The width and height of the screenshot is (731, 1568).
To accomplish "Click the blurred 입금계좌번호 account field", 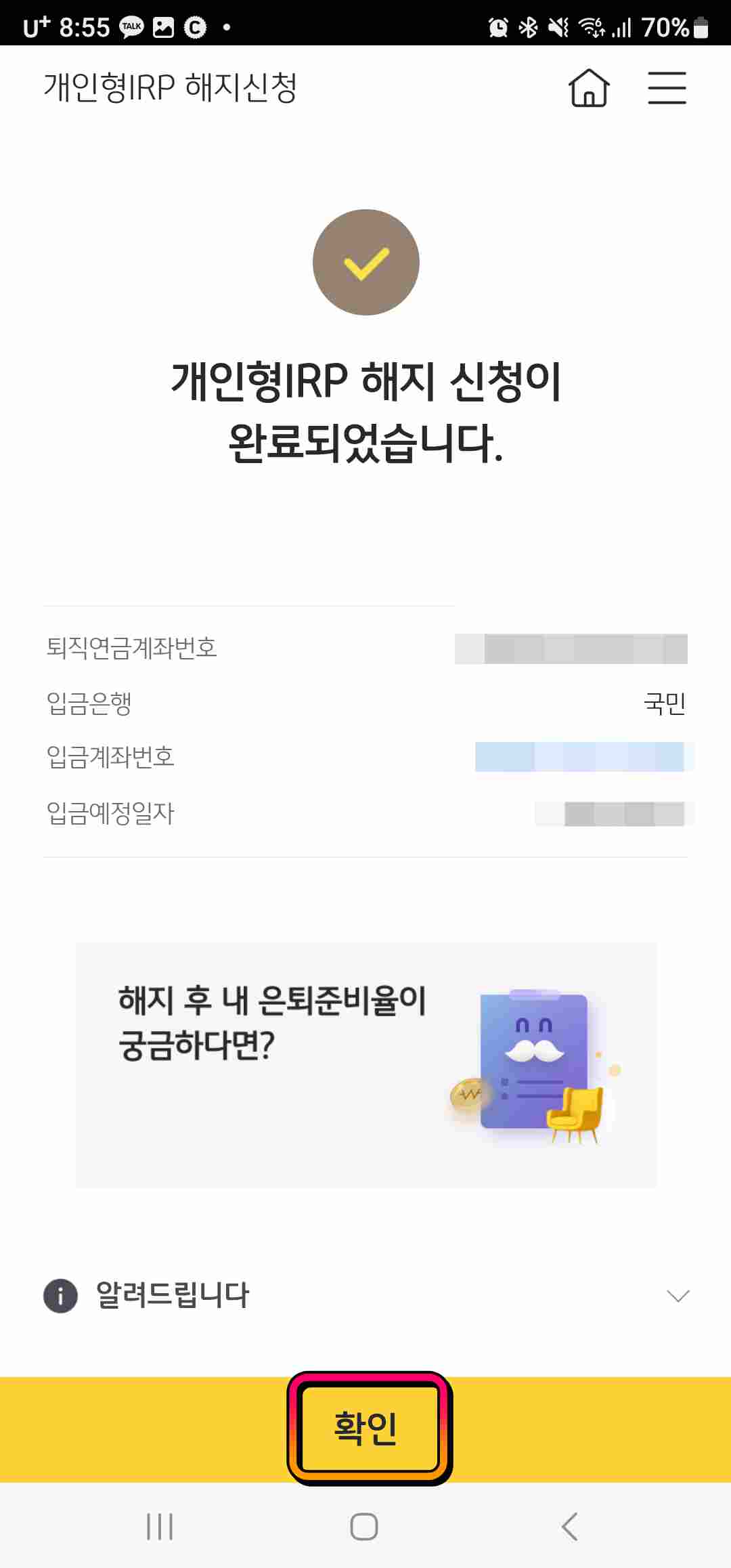I will click(x=582, y=758).
